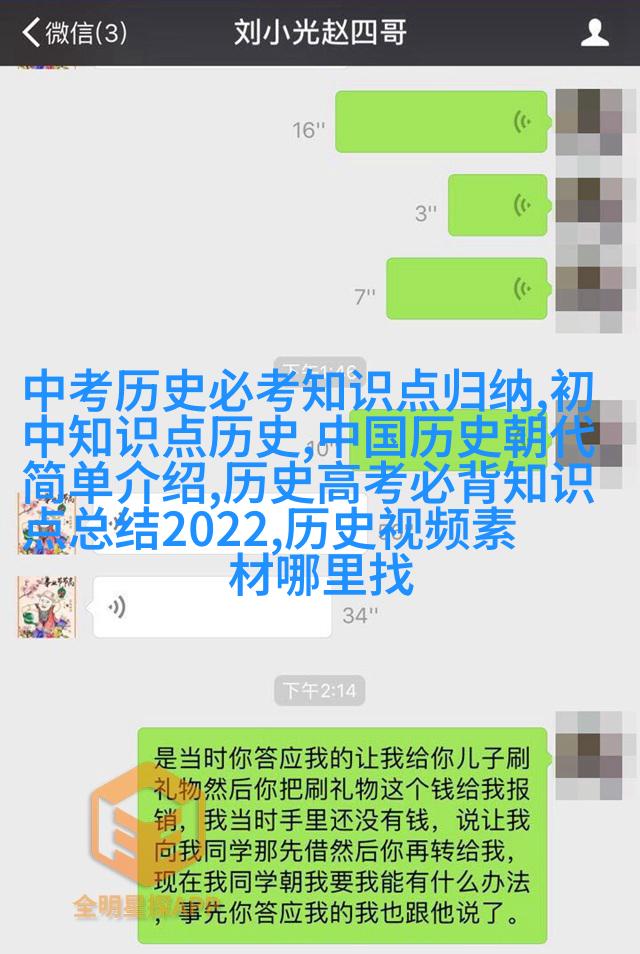Open the avatar beside the 34-second voice message
Screen dimensions: 640x954
point(47,607)
